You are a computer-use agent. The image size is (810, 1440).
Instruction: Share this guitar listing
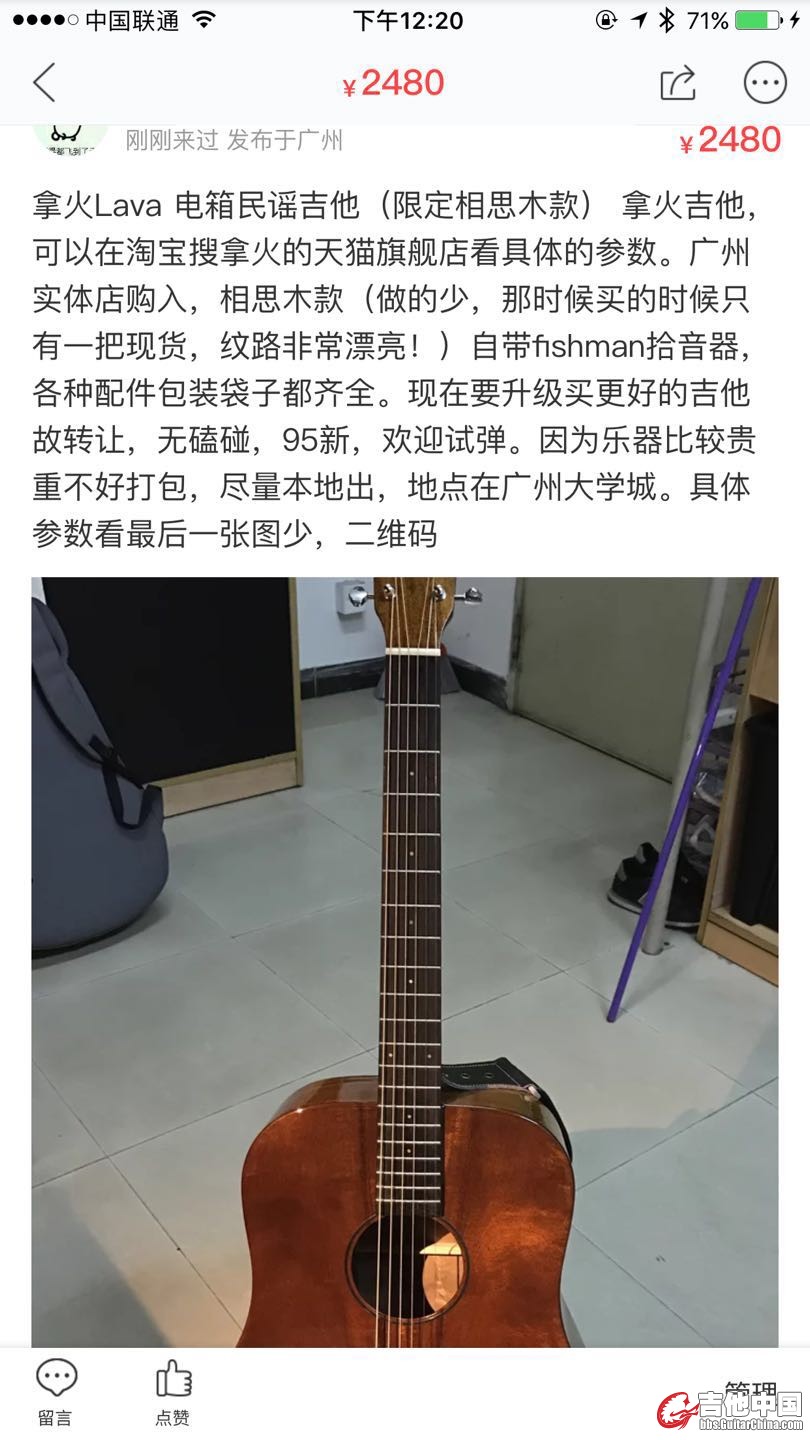tap(677, 84)
